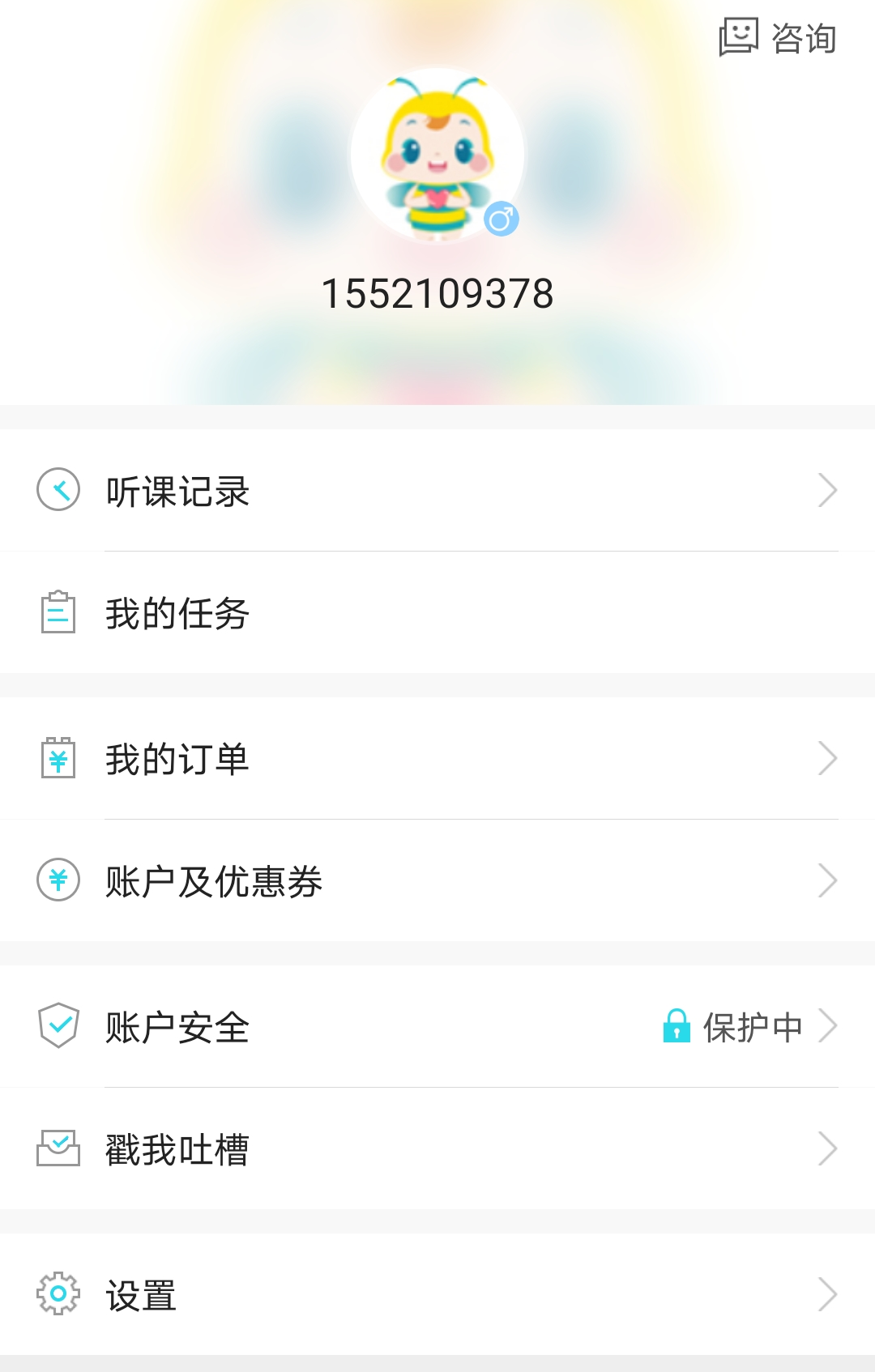Open the 咨询 consultation button
This screenshot has height=1372, width=875.
pos(779,38)
